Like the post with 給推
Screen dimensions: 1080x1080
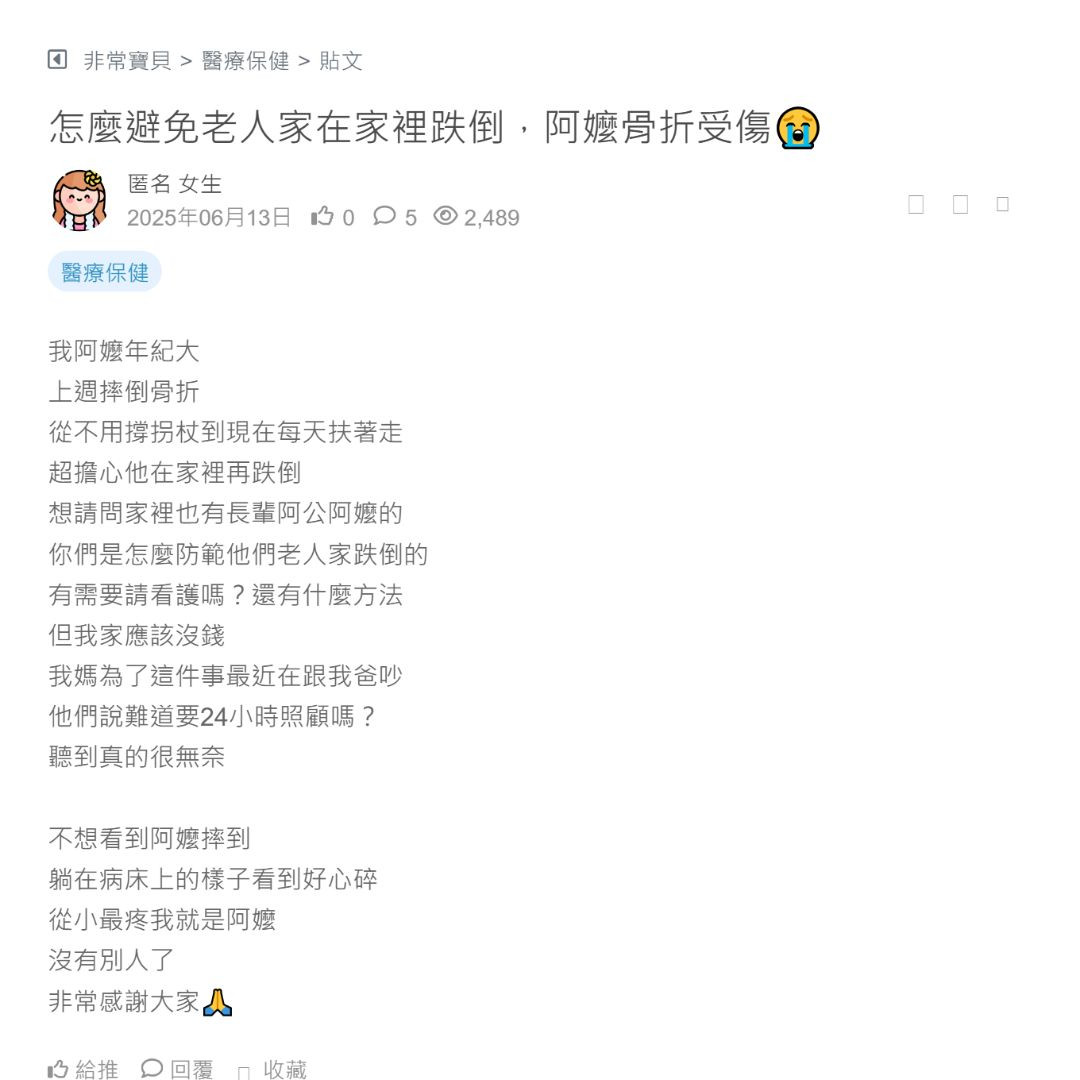83,1069
